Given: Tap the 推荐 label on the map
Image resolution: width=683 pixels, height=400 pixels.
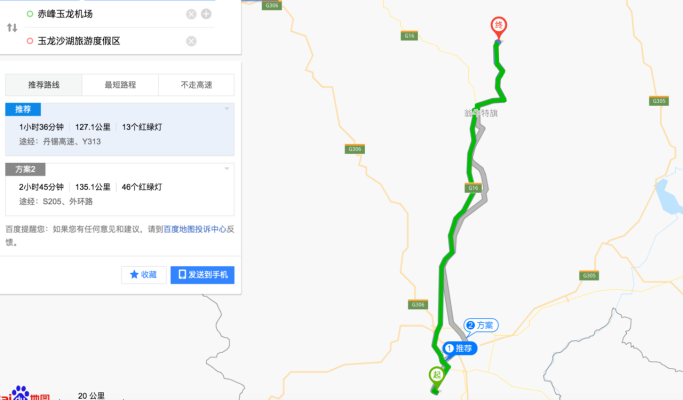Looking at the screenshot, I should pos(459,348).
